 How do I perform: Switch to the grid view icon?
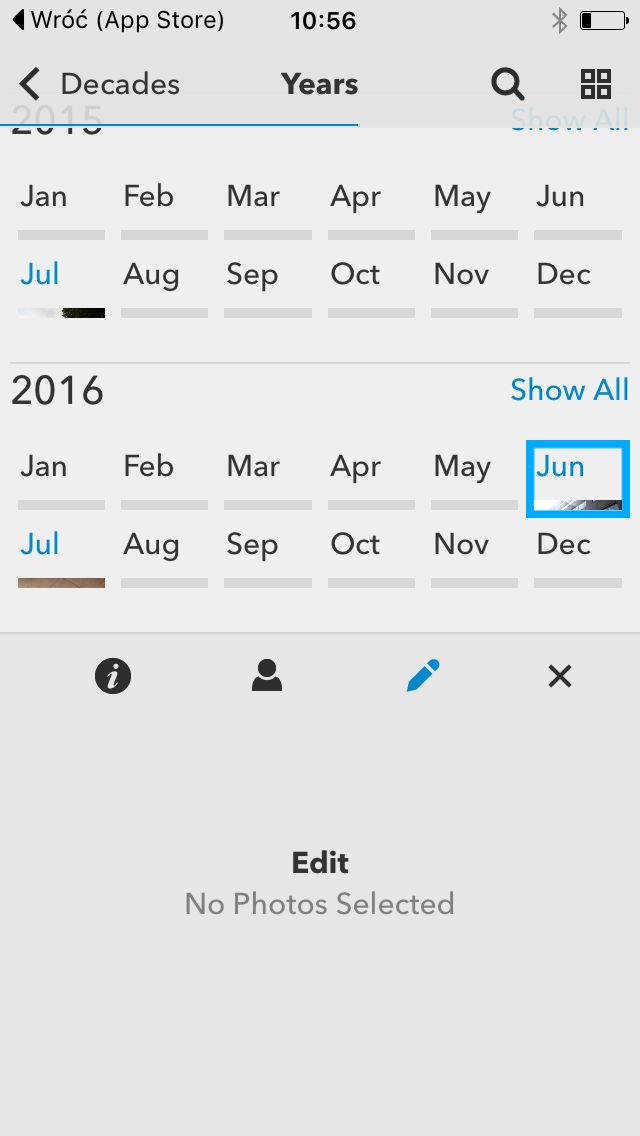pos(596,84)
